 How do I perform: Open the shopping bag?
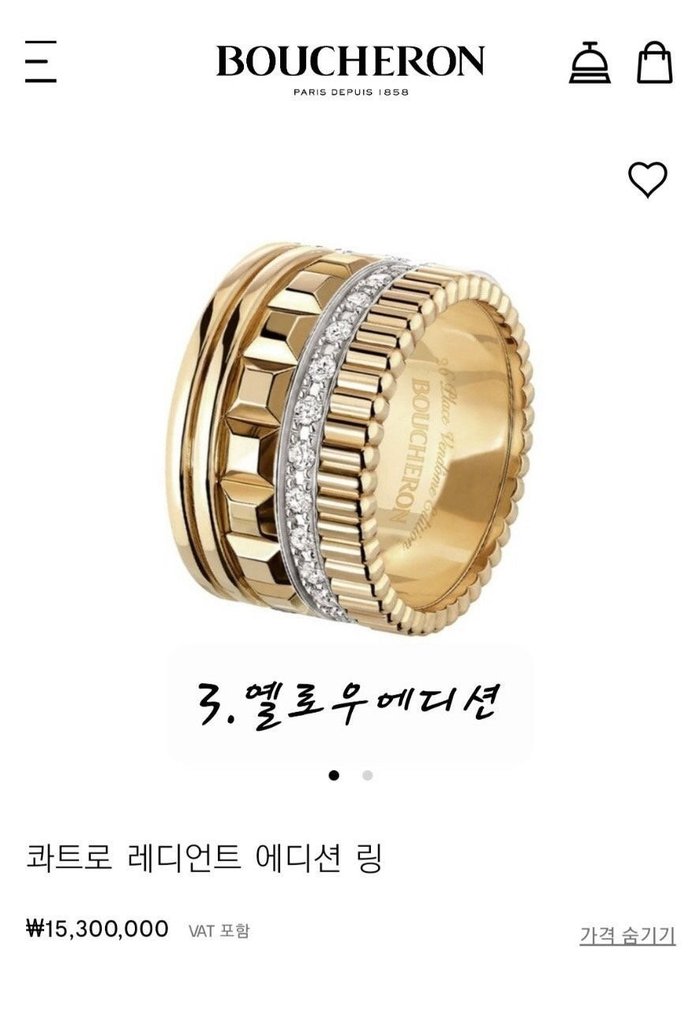tap(654, 62)
